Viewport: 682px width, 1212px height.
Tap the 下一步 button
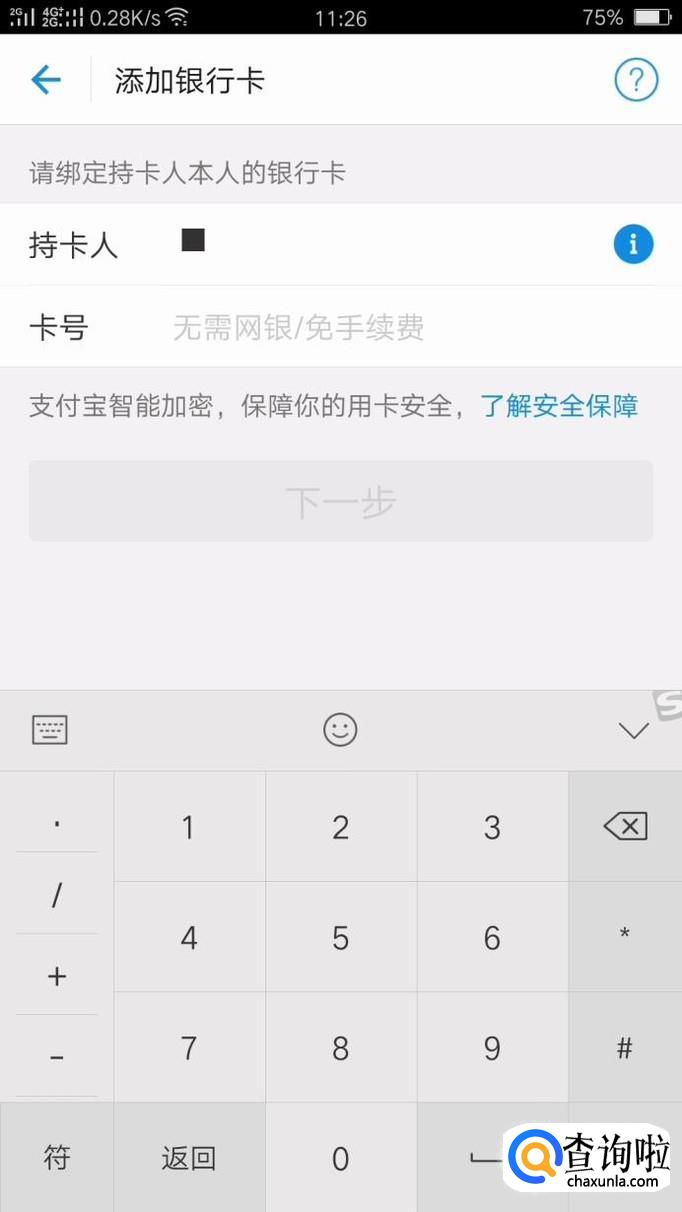341,502
